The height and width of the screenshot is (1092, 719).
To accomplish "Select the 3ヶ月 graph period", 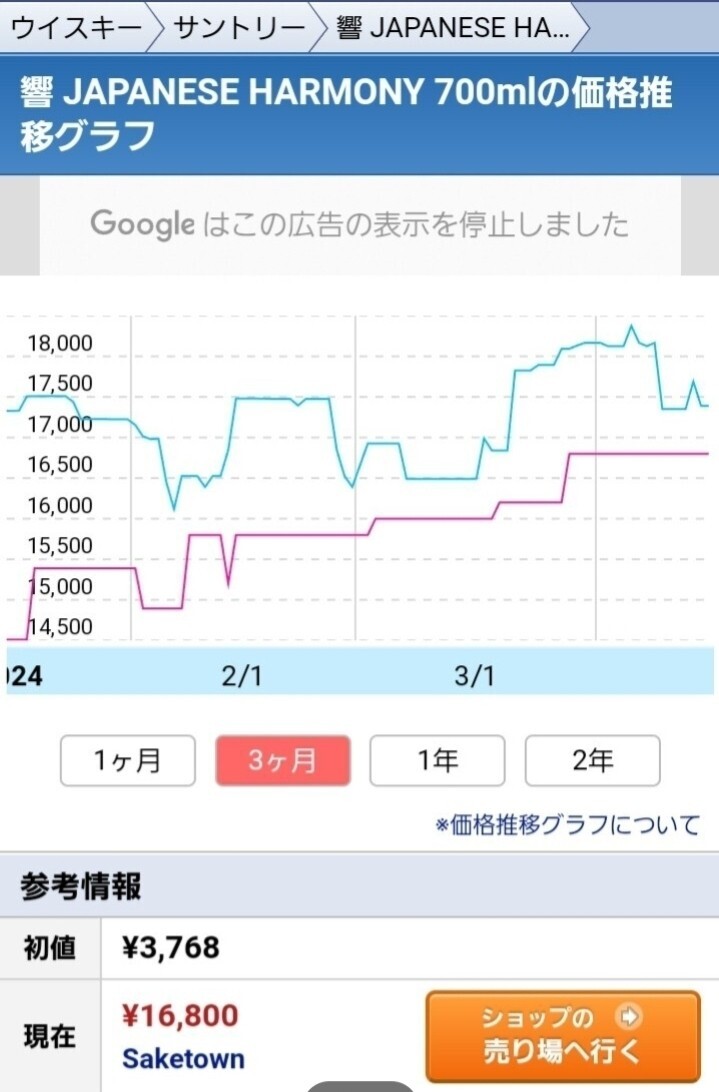I will pos(282,761).
